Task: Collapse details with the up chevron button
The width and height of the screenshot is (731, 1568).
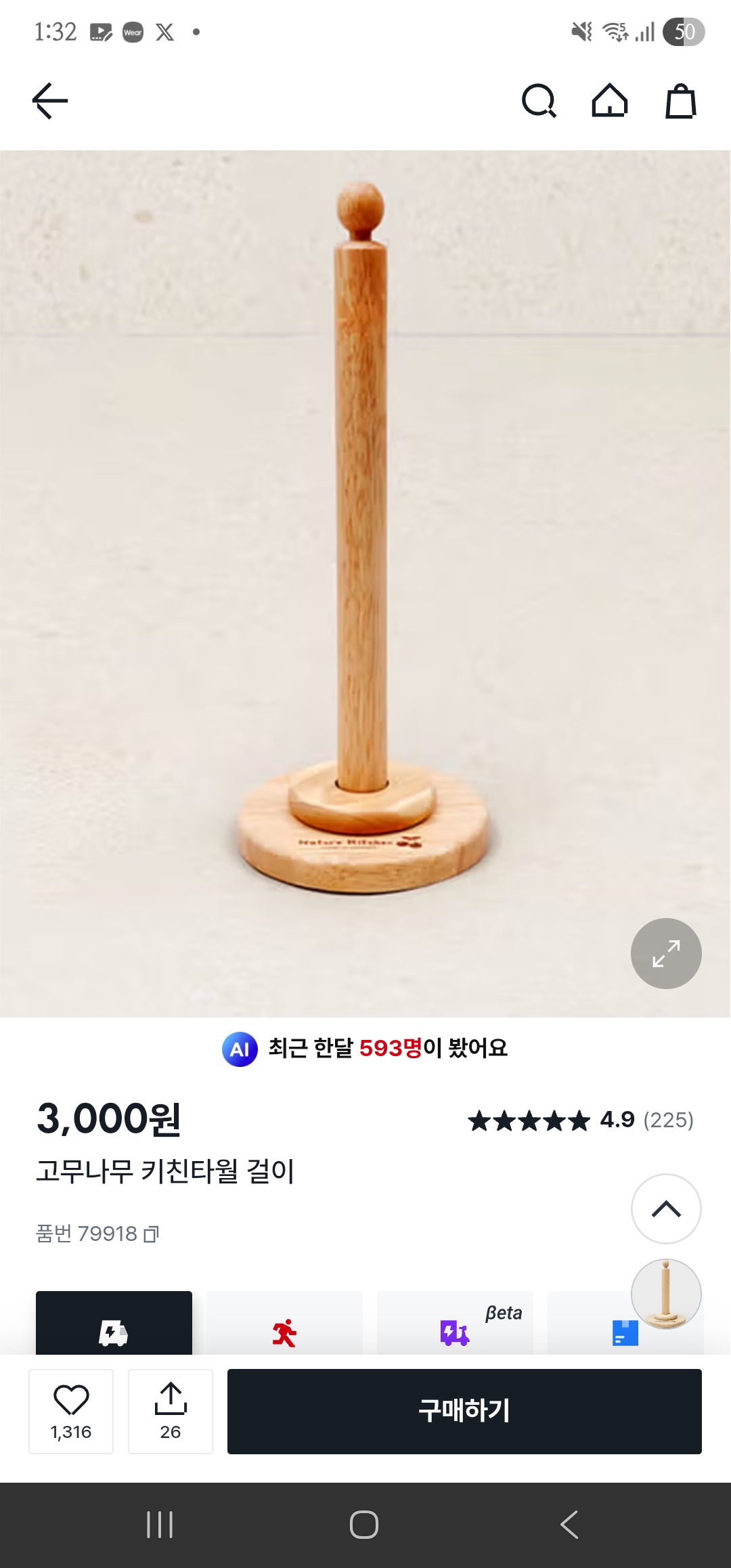Action: click(665, 1209)
